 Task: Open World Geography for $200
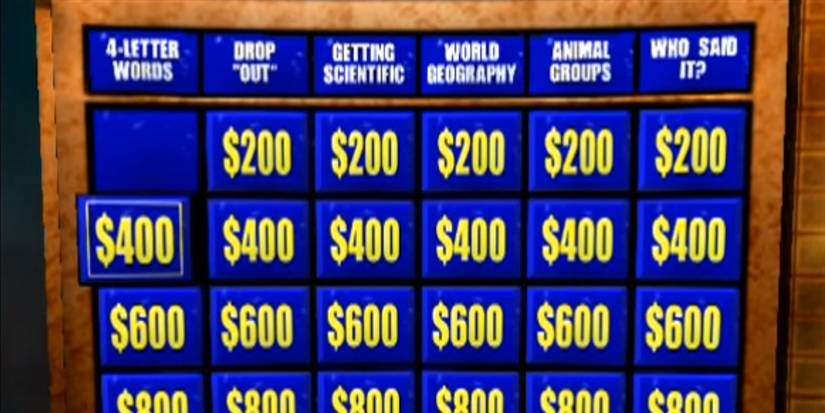pyautogui.click(x=472, y=152)
